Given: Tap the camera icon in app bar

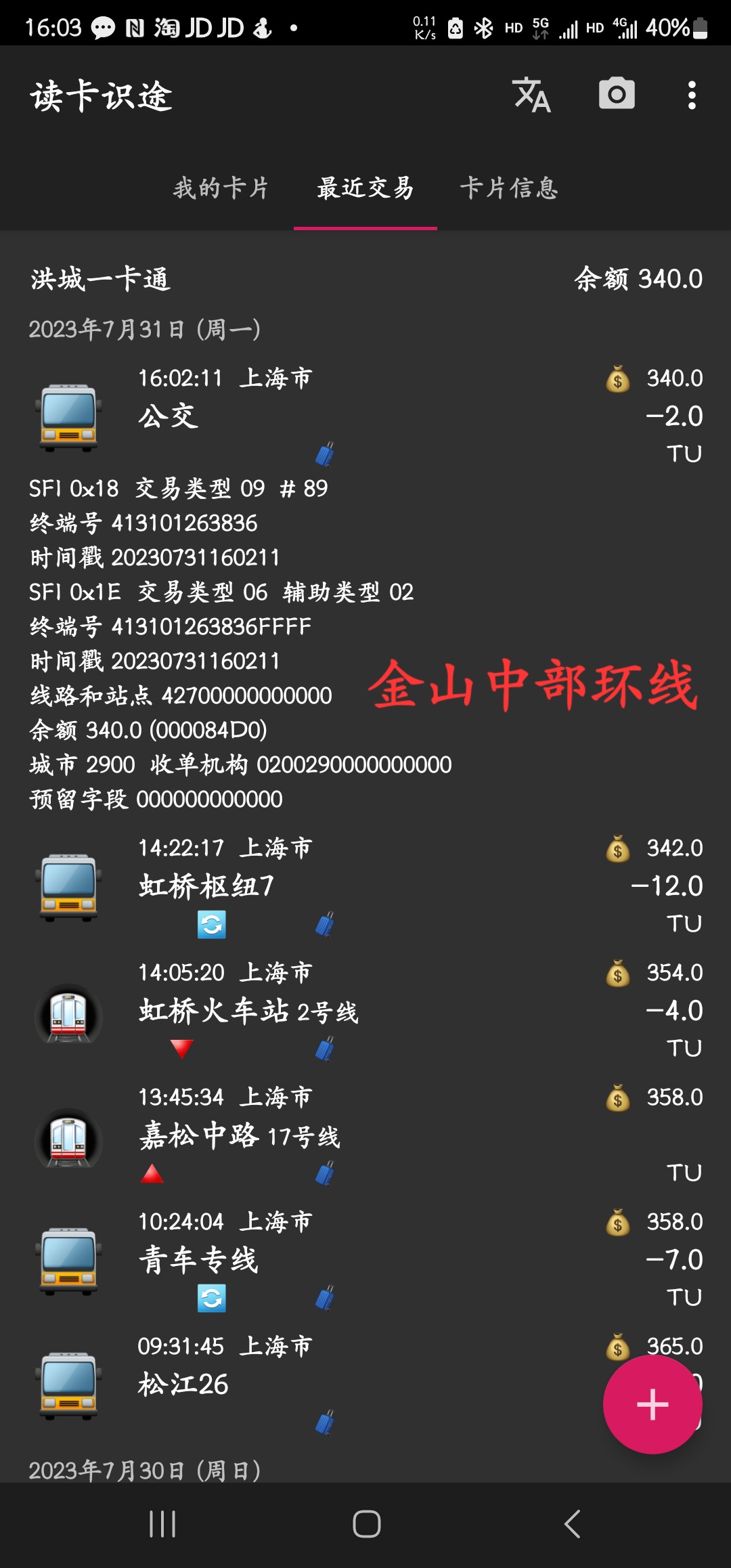Looking at the screenshot, I should (617, 94).
